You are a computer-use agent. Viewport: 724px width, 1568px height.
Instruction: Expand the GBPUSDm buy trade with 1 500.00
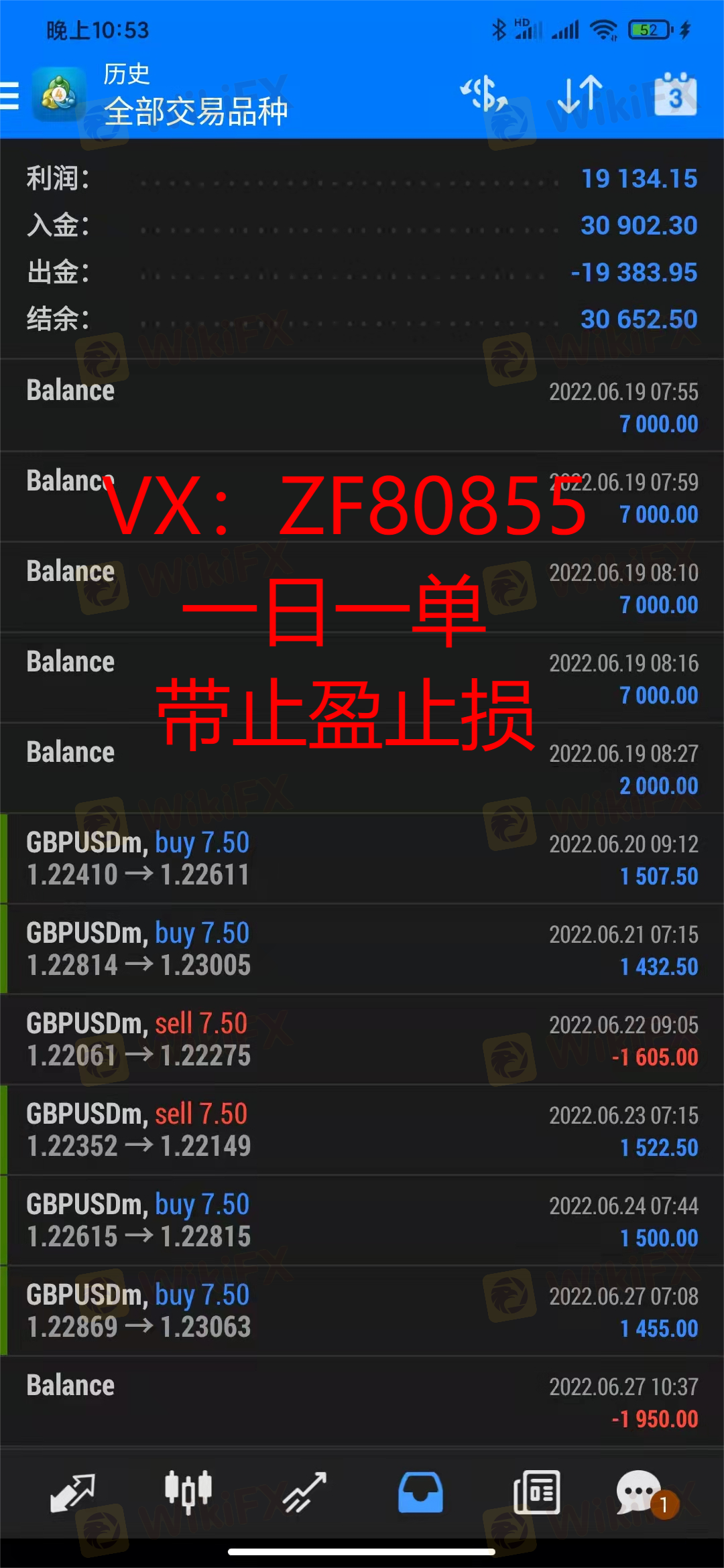point(362,1220)
